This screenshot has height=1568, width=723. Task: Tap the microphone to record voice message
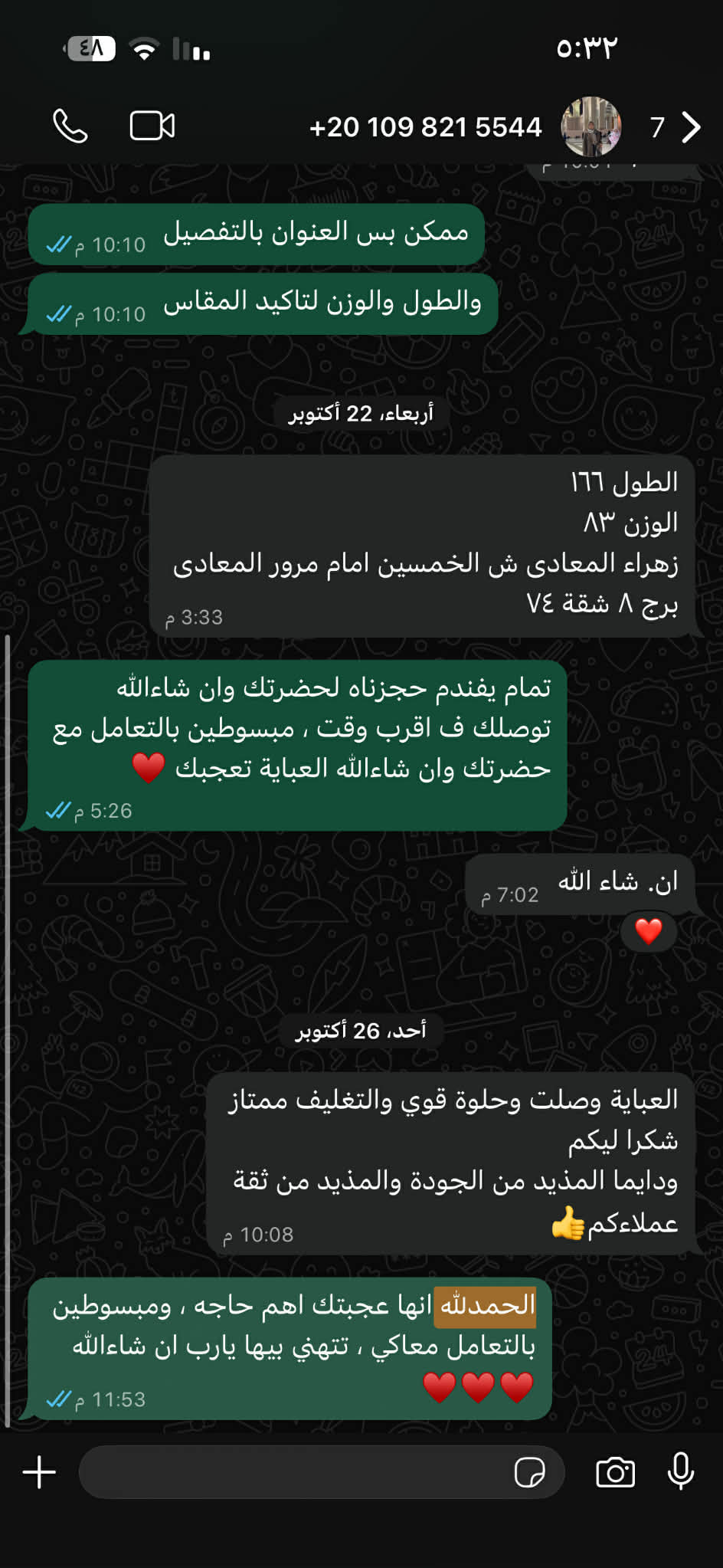pos(680,1472)
